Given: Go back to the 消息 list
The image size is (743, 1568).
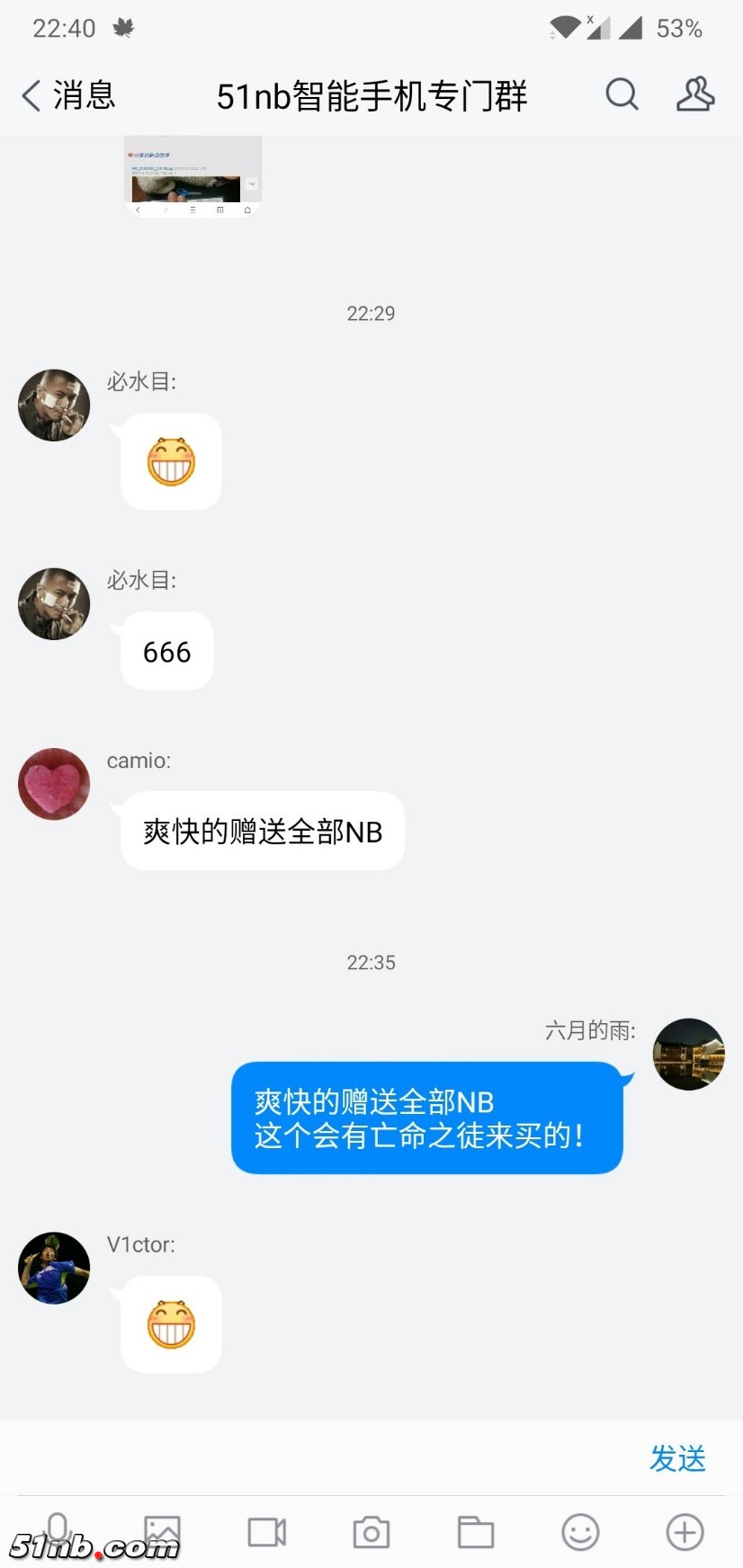Looking at the screenshot, I should tap(68, 95).
